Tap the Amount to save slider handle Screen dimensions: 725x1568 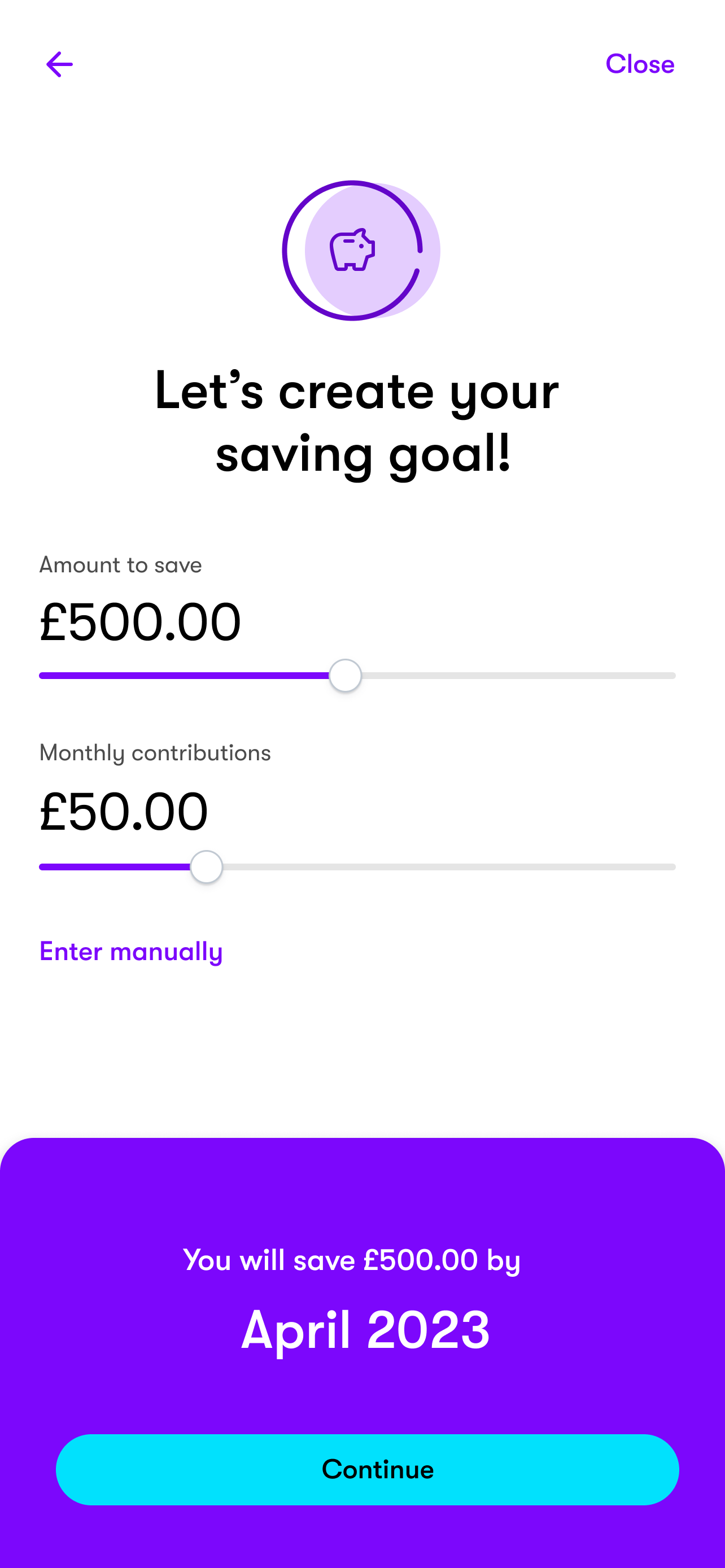pos(345,676)
